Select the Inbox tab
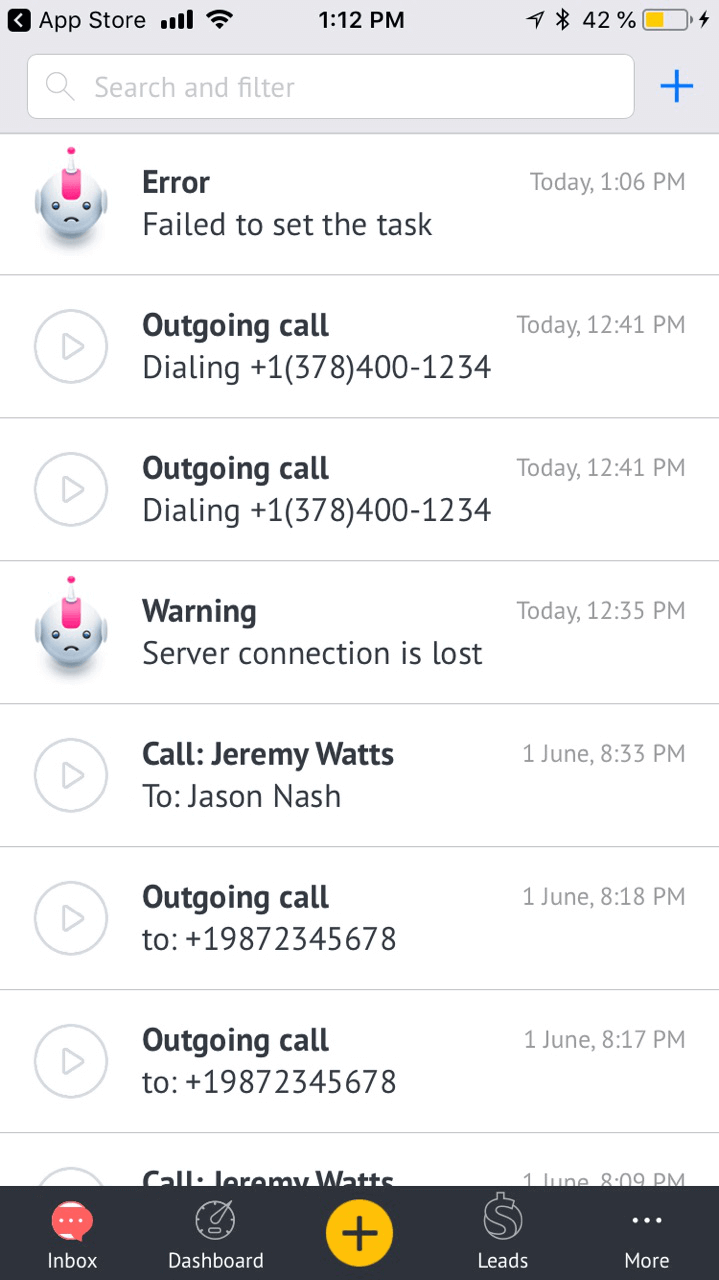The image size is (719, 1280). 72,1234
